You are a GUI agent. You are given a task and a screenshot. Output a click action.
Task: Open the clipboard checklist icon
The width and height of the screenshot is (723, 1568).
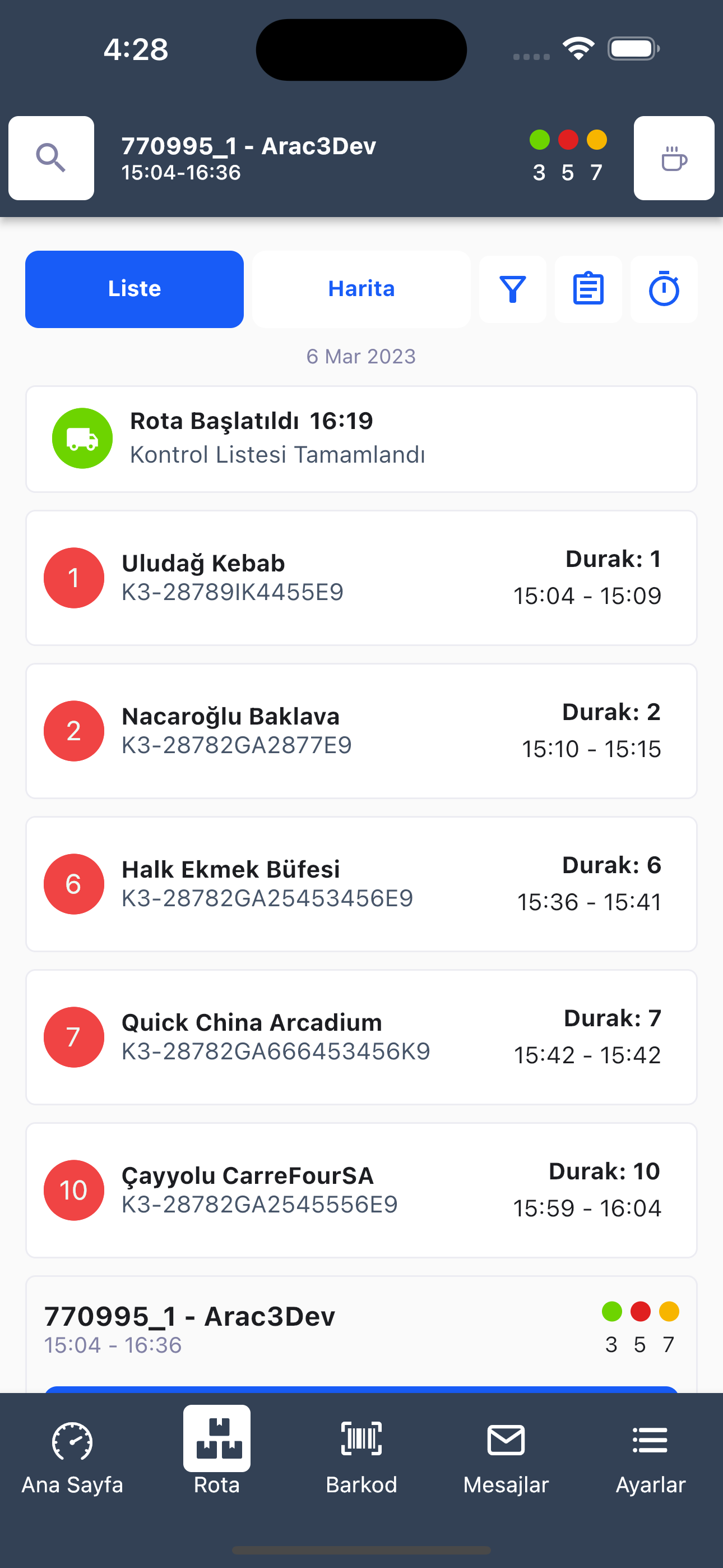pos(588,289)
